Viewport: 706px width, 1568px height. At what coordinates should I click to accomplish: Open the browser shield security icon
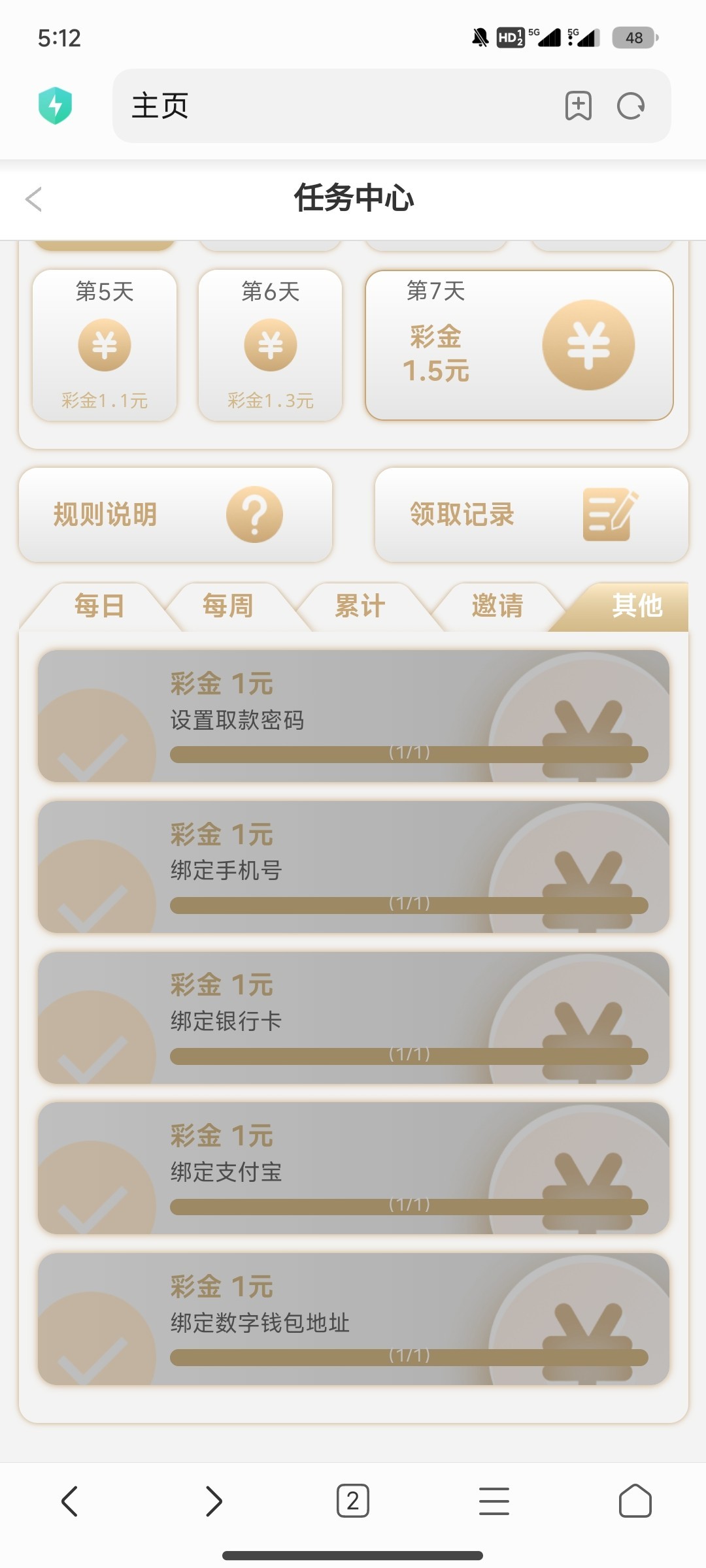pyautogui.click(x=56, y=106)
